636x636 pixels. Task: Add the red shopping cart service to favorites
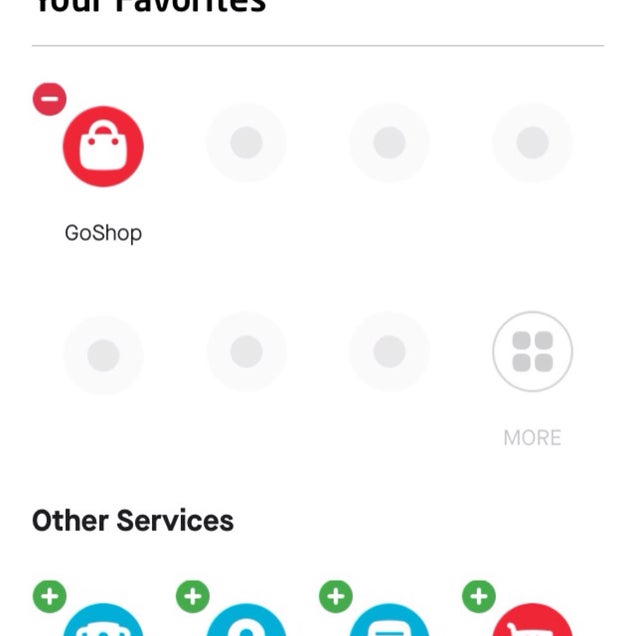(479, 597)
